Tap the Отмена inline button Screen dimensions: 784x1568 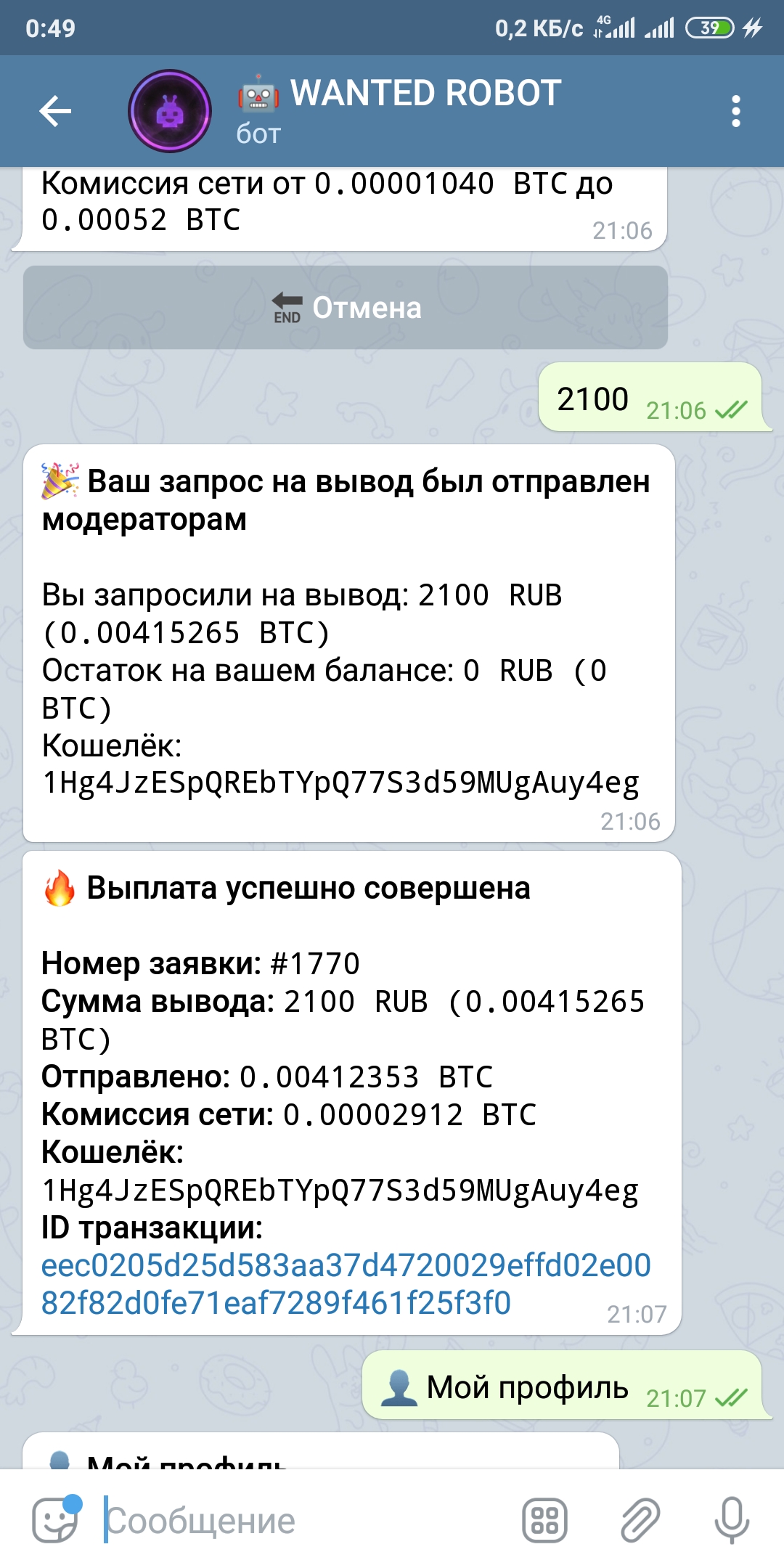tap(346, 308)
